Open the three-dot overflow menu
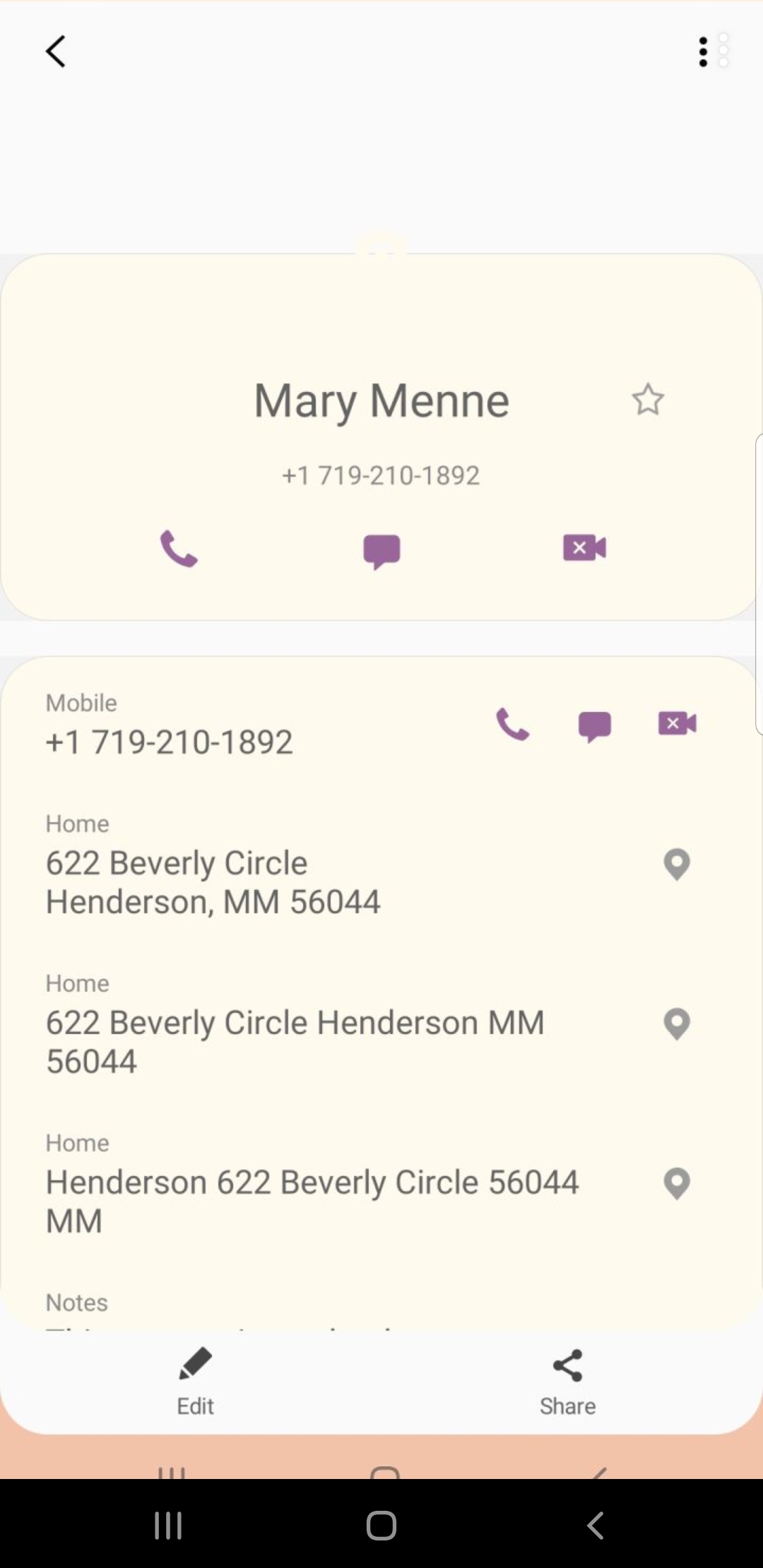 703,52
